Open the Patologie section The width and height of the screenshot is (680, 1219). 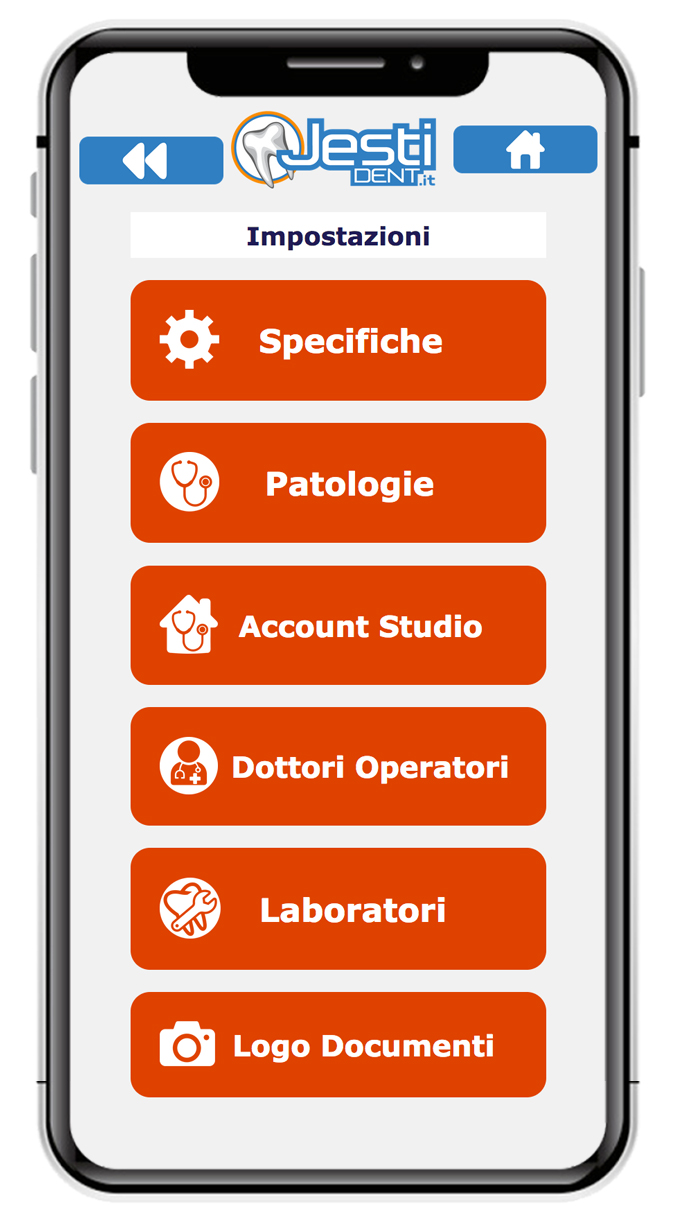(338, 483)
